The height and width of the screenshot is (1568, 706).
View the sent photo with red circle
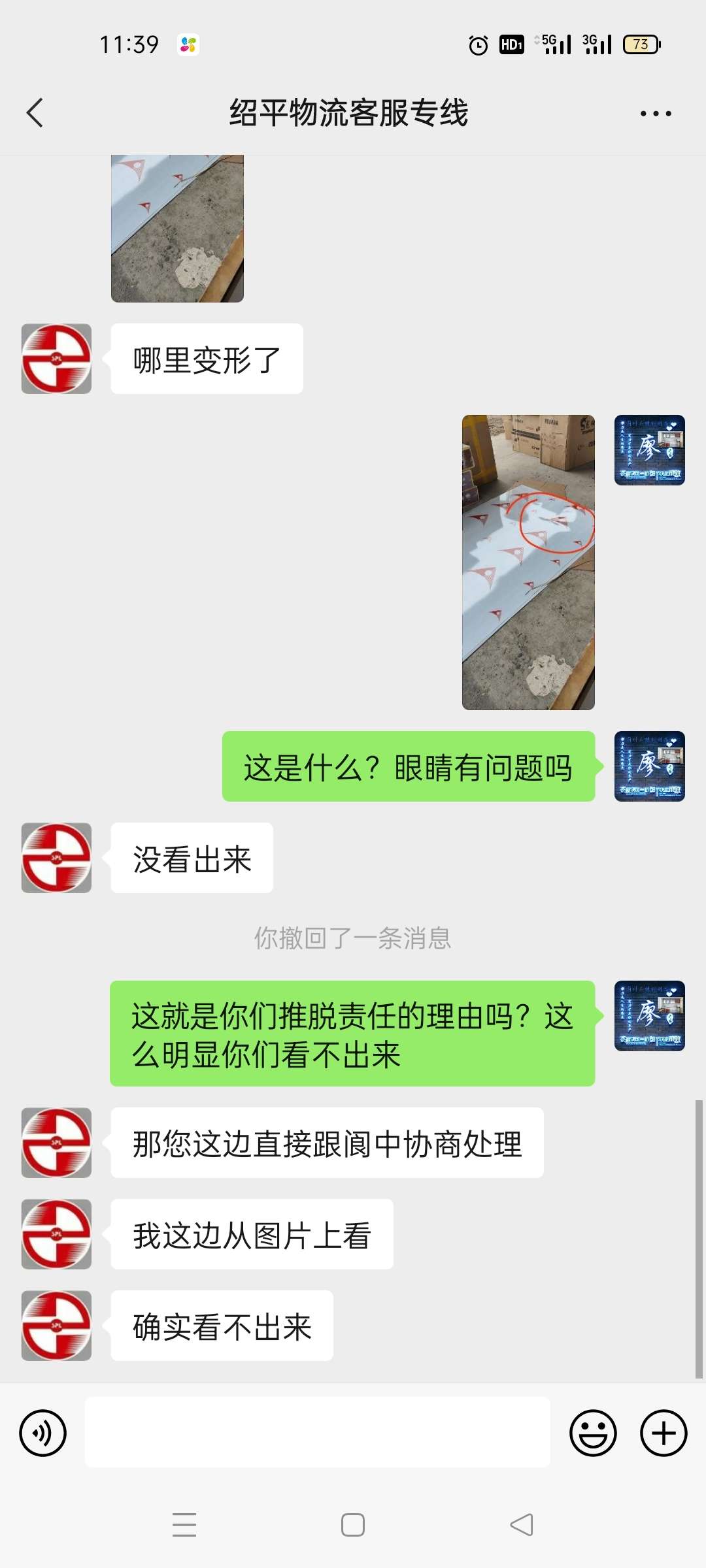tap(528, 562)
